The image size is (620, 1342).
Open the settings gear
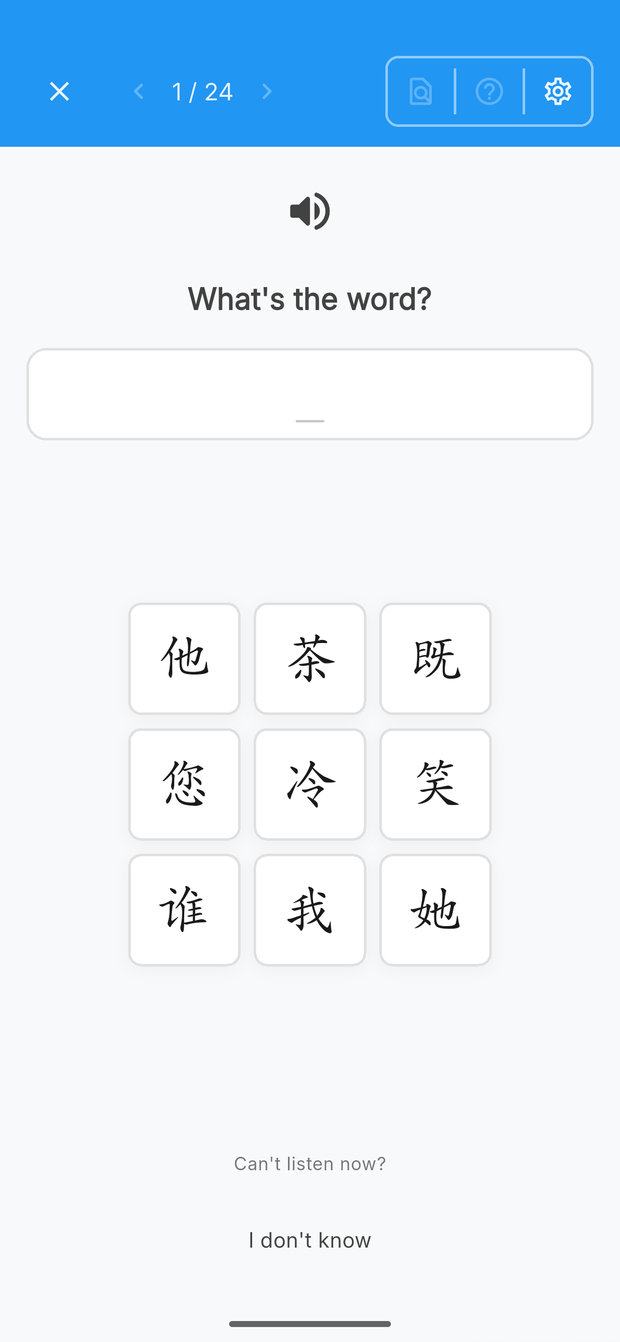click(558, 92)
